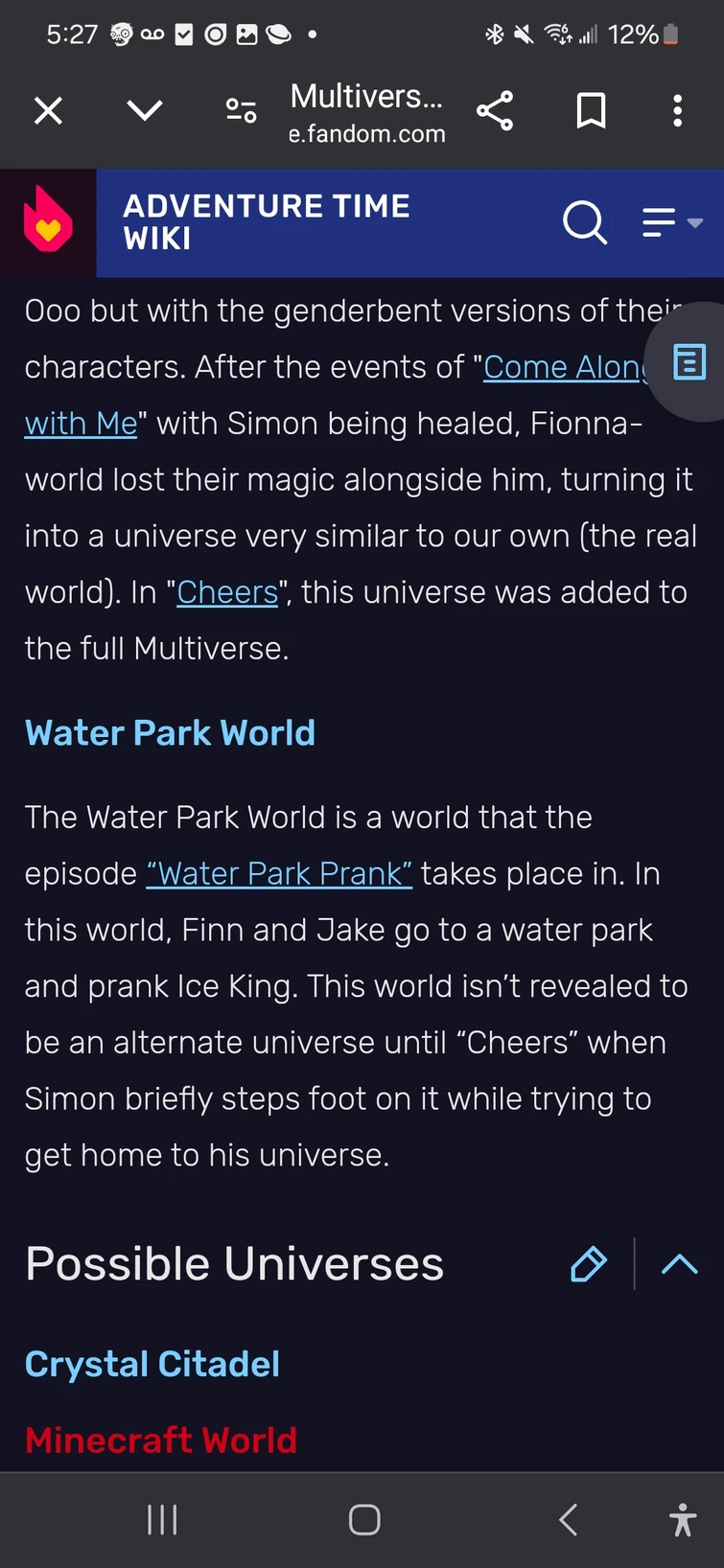Image resolution: width=724 pixels, height=1568 pixels.
Task: Edit the Possible Universes section with the pencil
Action: (x=588, y=1263)
